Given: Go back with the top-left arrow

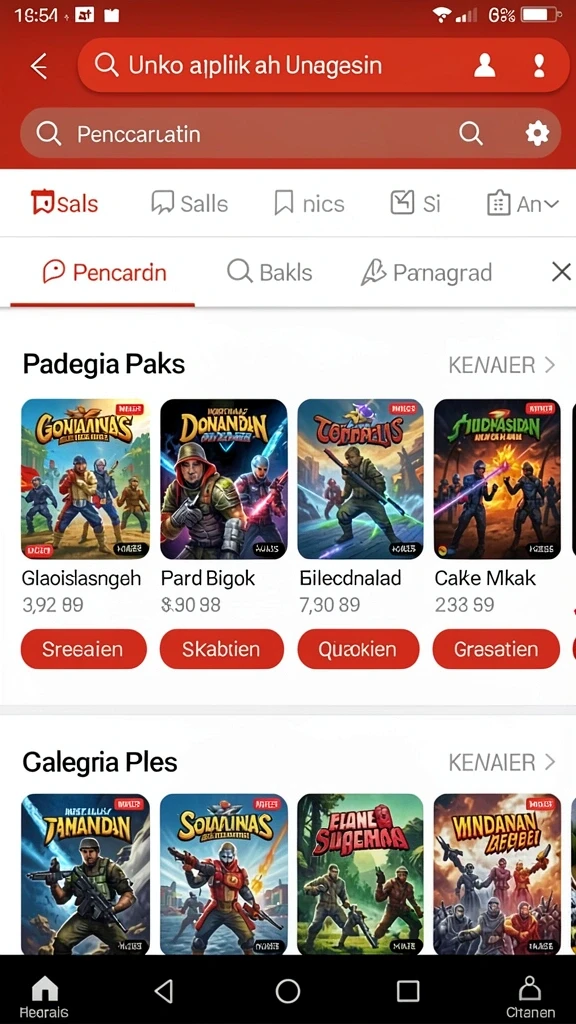Looking at the screenshot, I should [39, 66].
